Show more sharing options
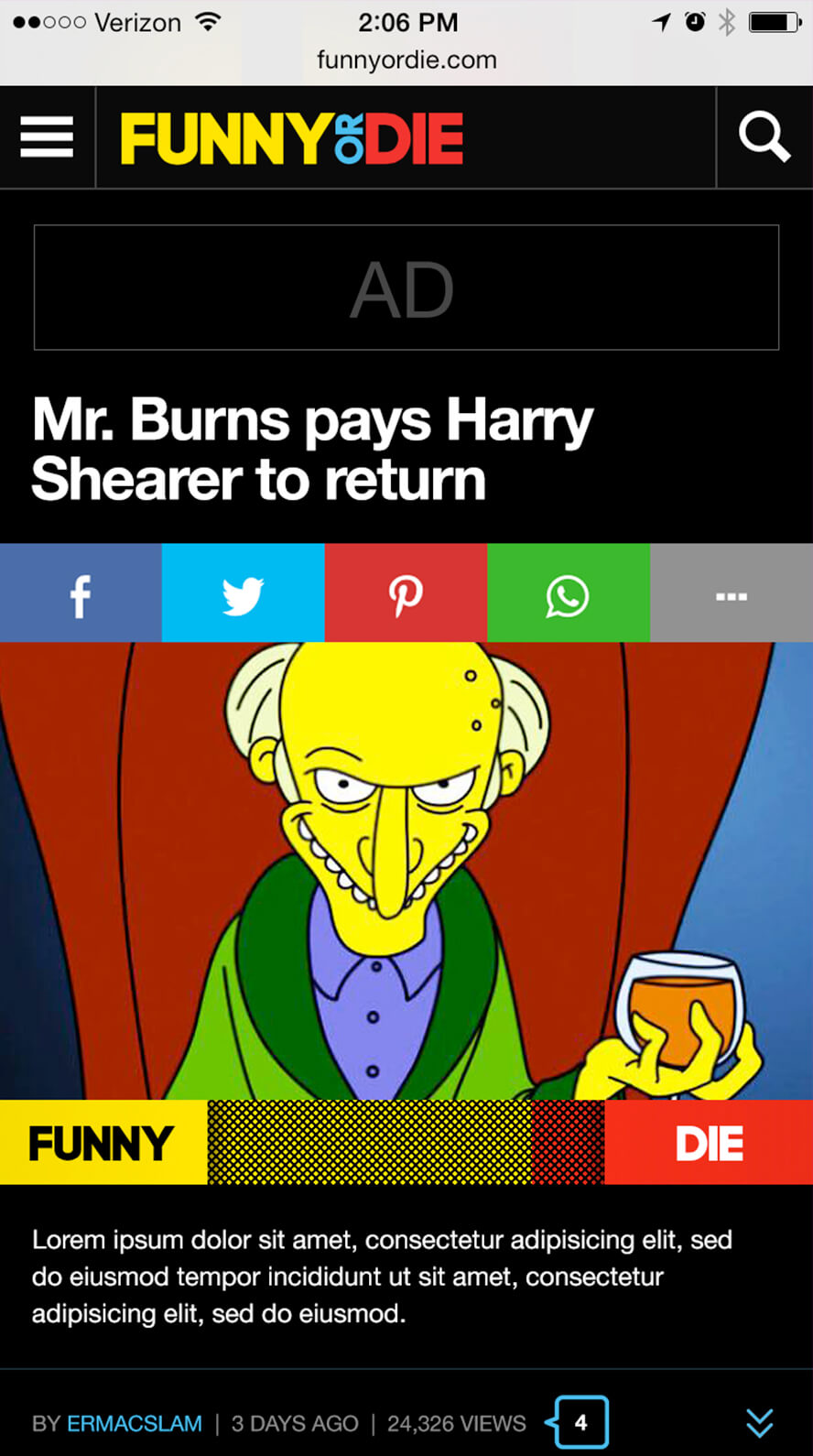813x1456 pixels. click(x=732, y=593)
